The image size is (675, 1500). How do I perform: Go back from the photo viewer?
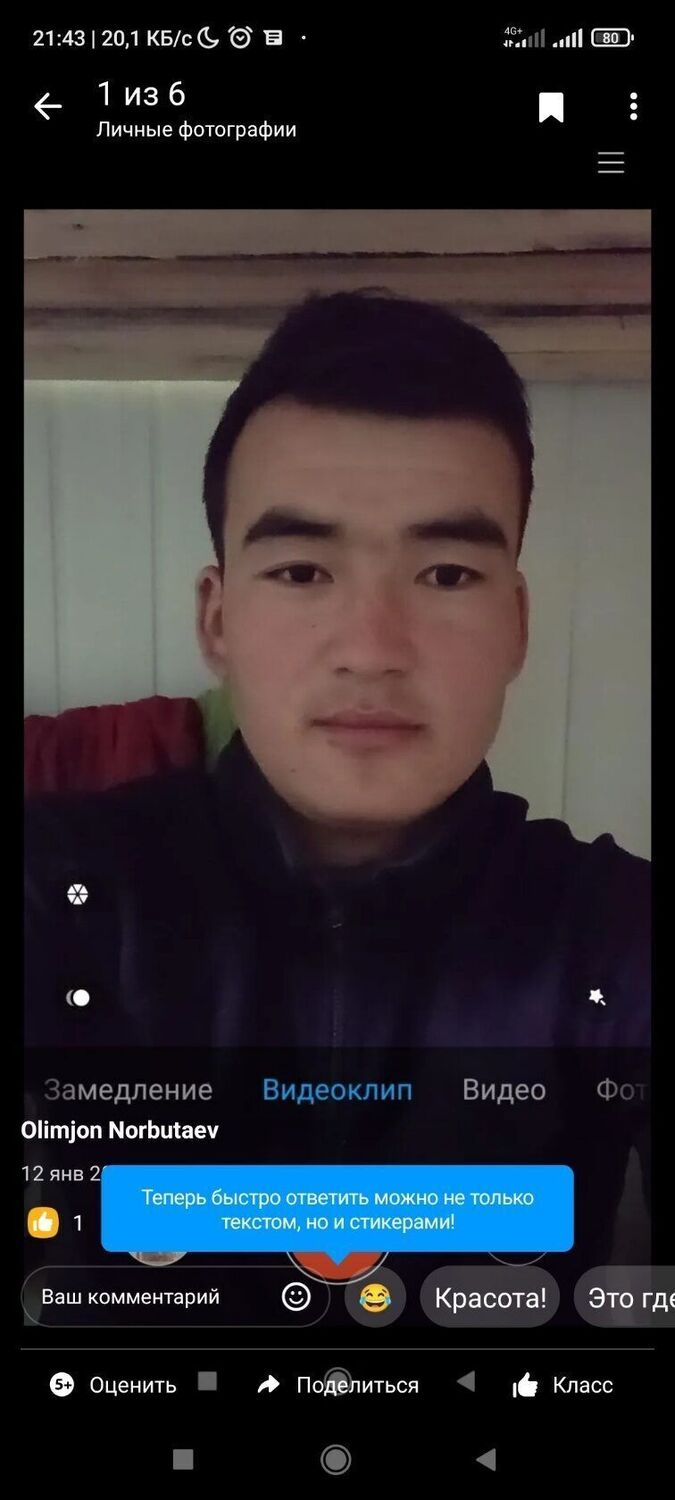click(x=47, y=107)
